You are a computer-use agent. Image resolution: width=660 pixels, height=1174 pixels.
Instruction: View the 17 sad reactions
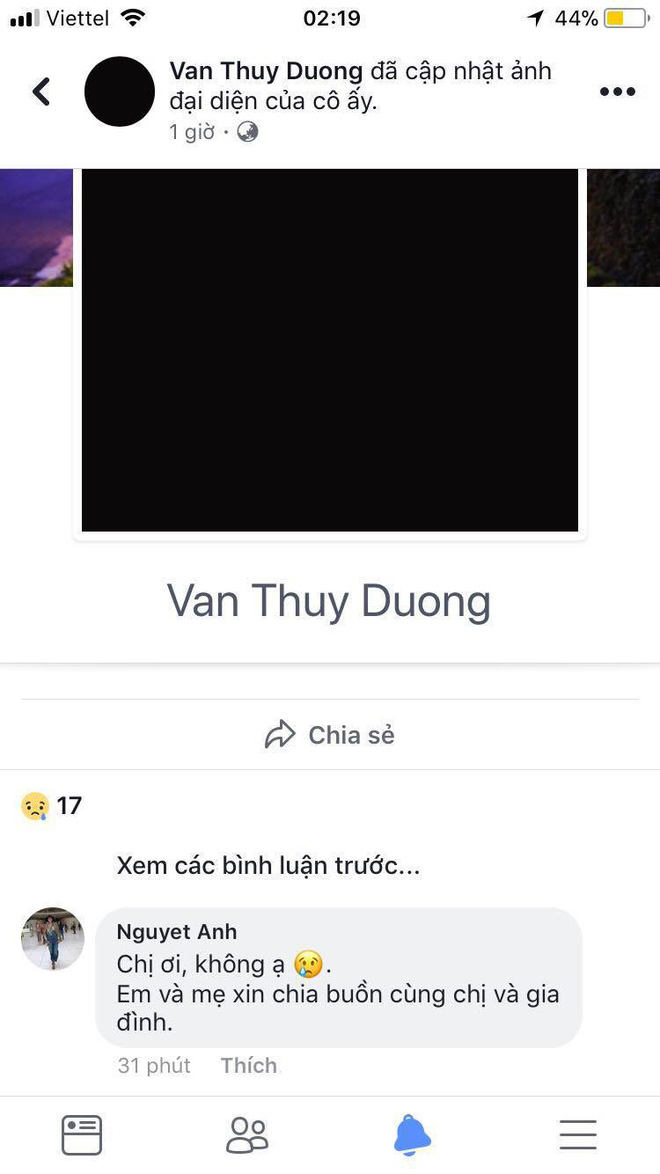tap(52, 805)
